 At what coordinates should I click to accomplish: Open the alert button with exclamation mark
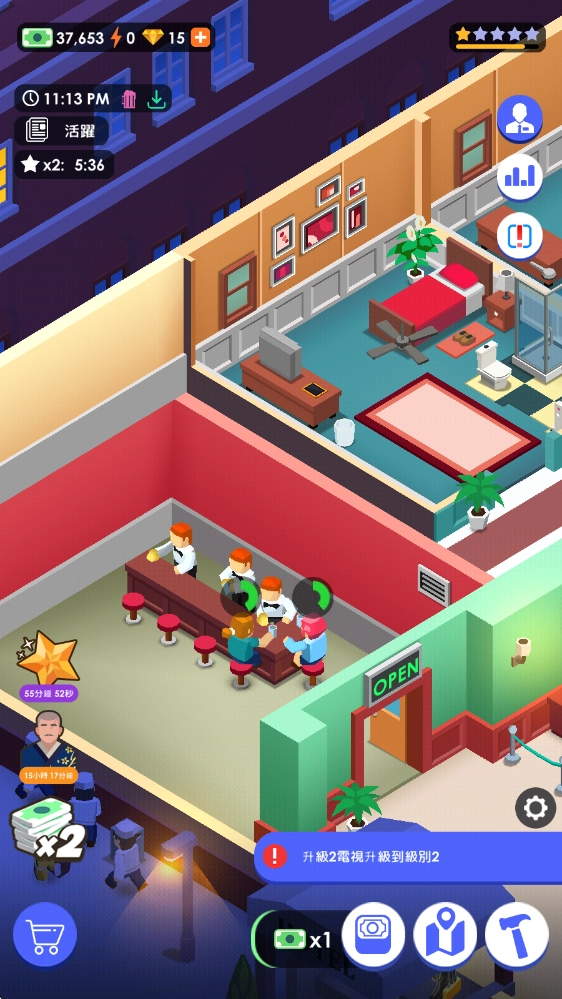pyautogui.click(x=519, y=236)
